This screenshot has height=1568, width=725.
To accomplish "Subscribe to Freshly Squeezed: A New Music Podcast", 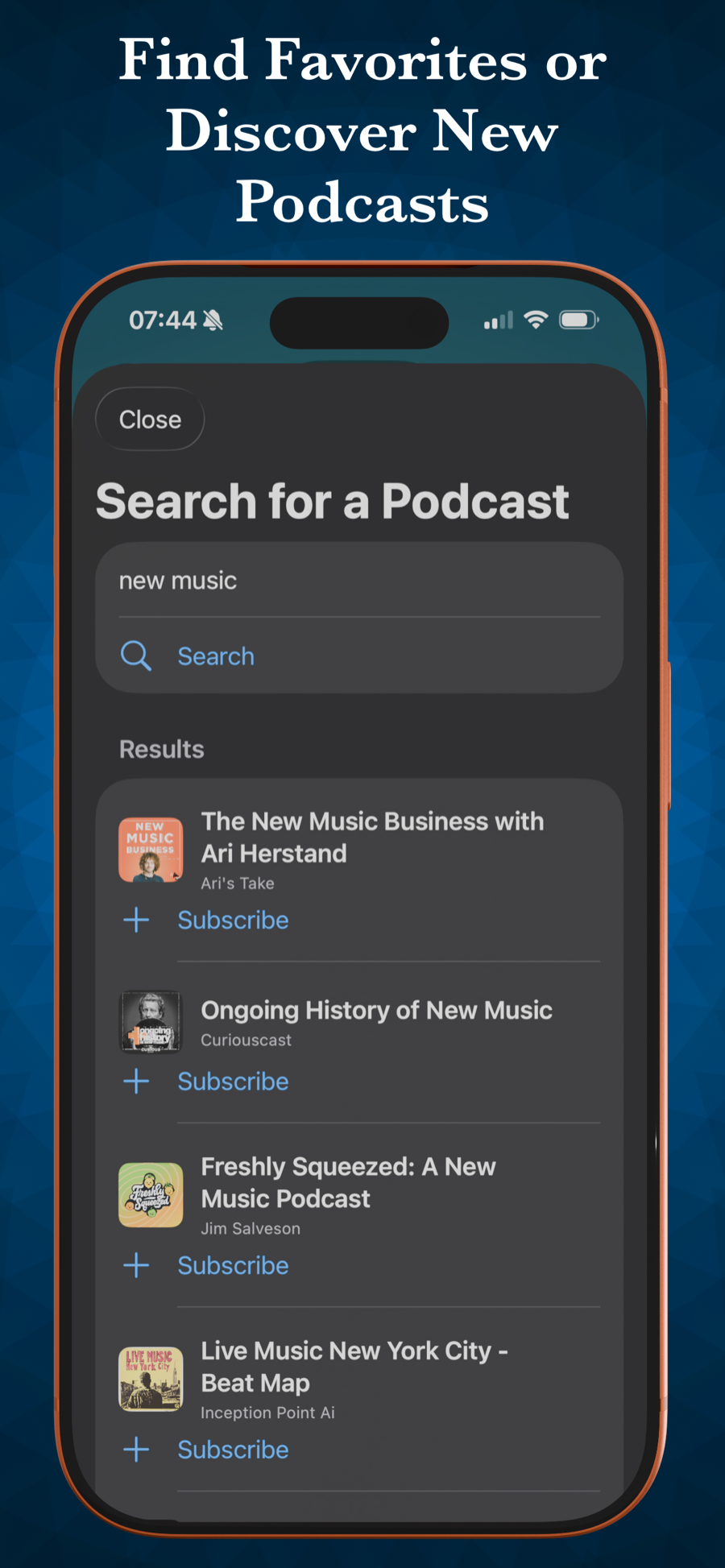I will click(x=233, y=1265).
